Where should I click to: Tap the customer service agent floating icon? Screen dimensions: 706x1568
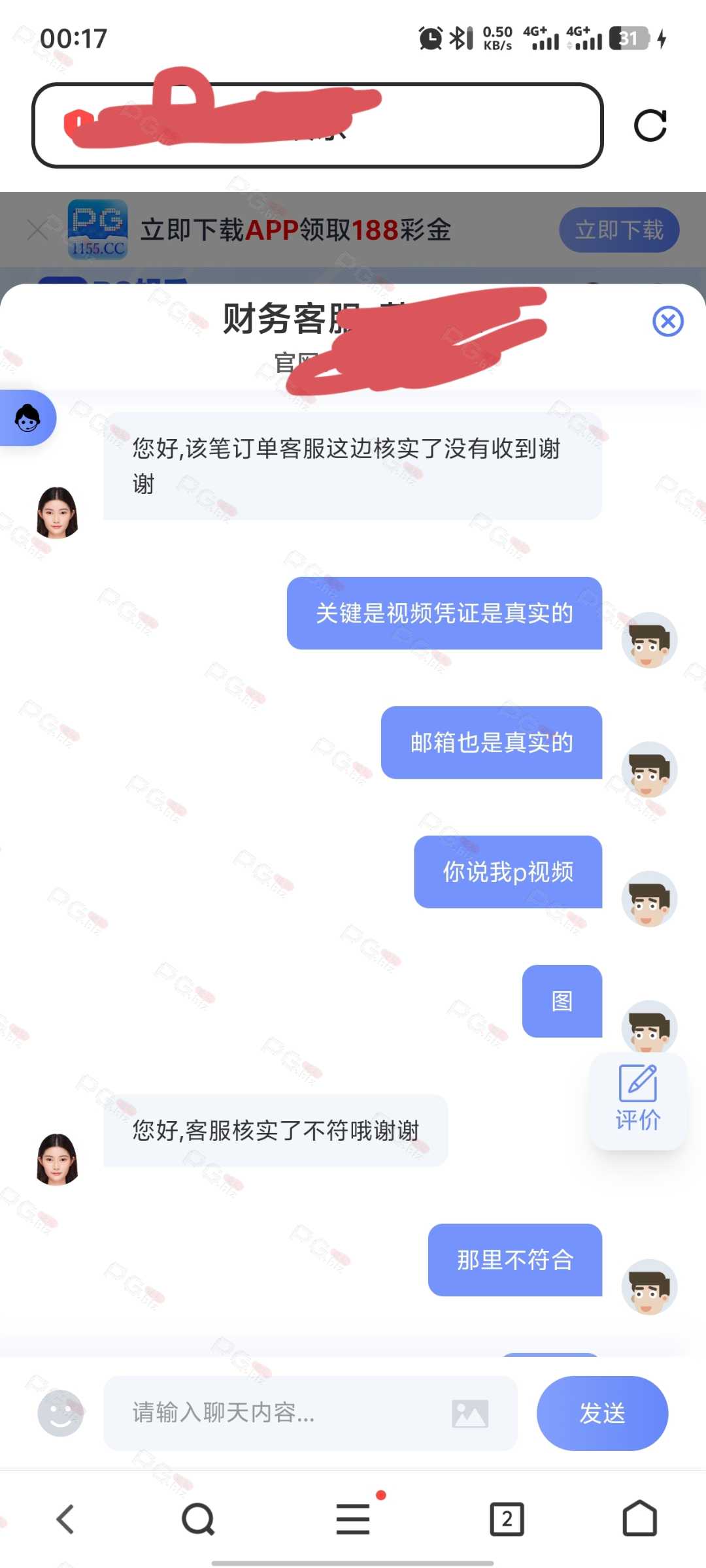[x=27, y=418]
